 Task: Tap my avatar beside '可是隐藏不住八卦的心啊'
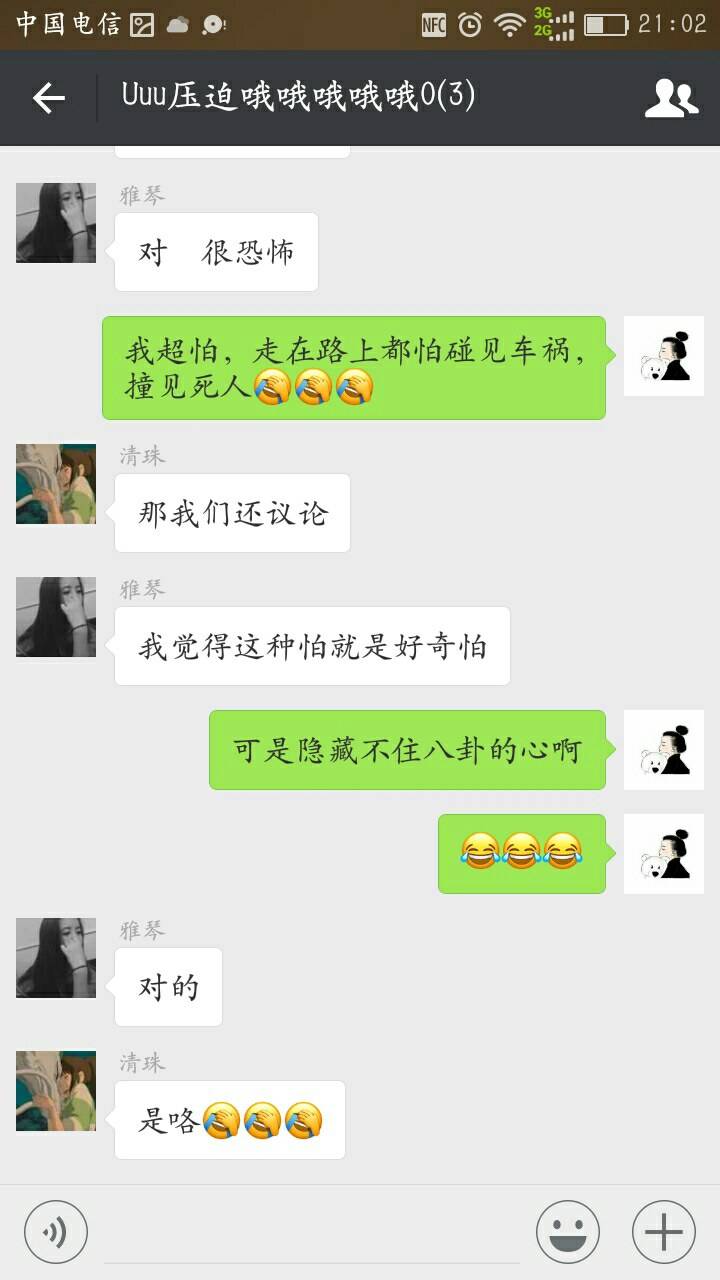pos(664,750)
